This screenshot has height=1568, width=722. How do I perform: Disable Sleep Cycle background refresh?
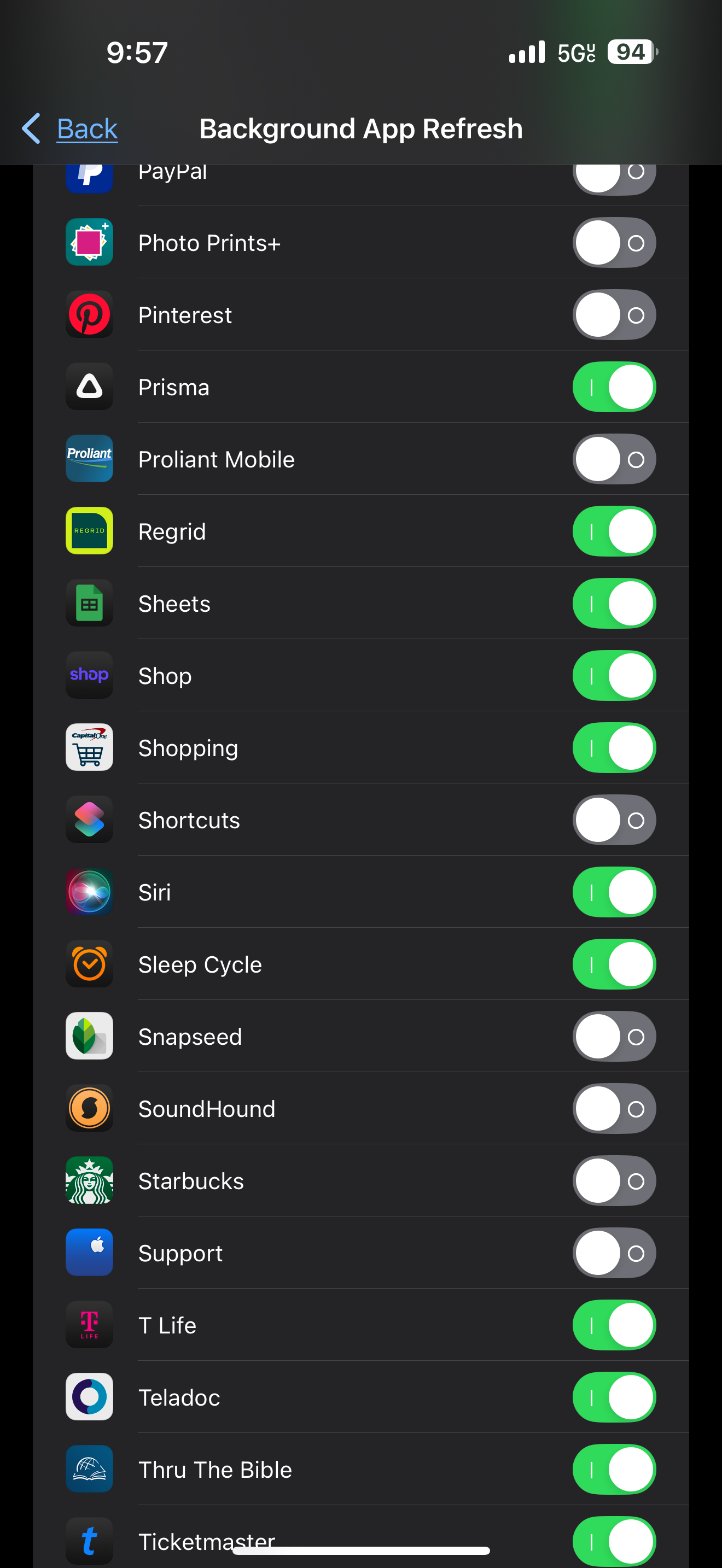coord(614,964)
